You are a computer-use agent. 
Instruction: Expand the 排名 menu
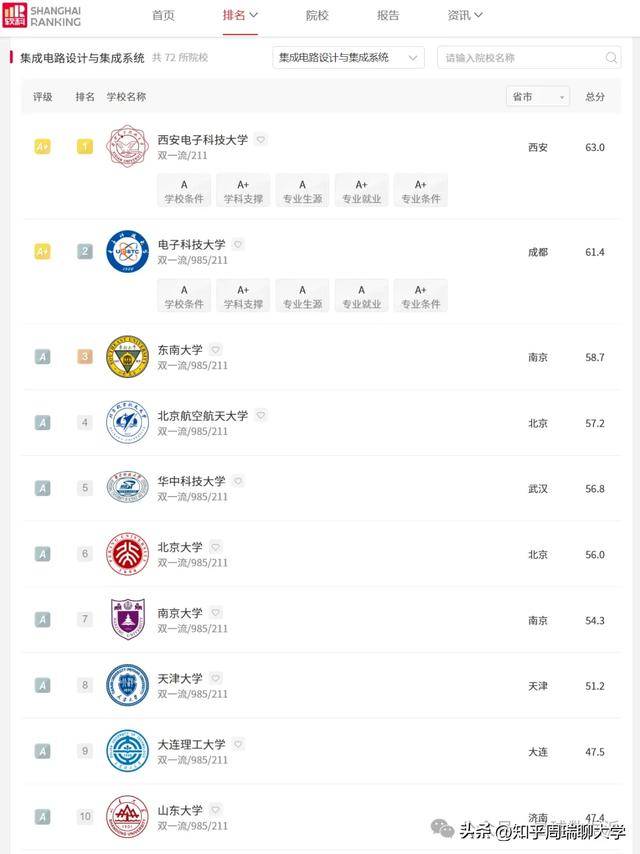pyautogui.click(x=240, y=15)
